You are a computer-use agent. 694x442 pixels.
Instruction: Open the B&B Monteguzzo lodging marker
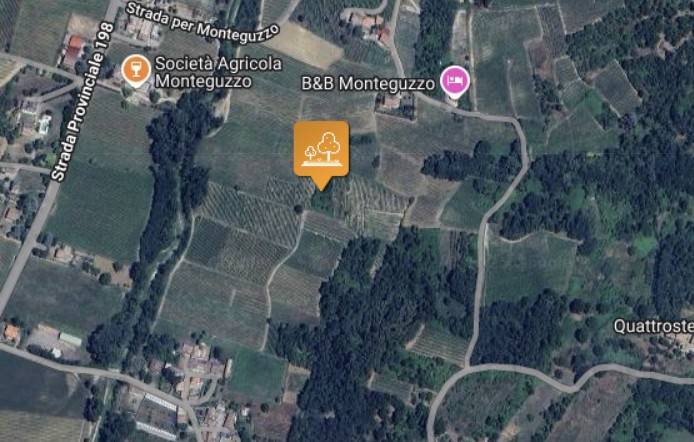click(454, 81)
